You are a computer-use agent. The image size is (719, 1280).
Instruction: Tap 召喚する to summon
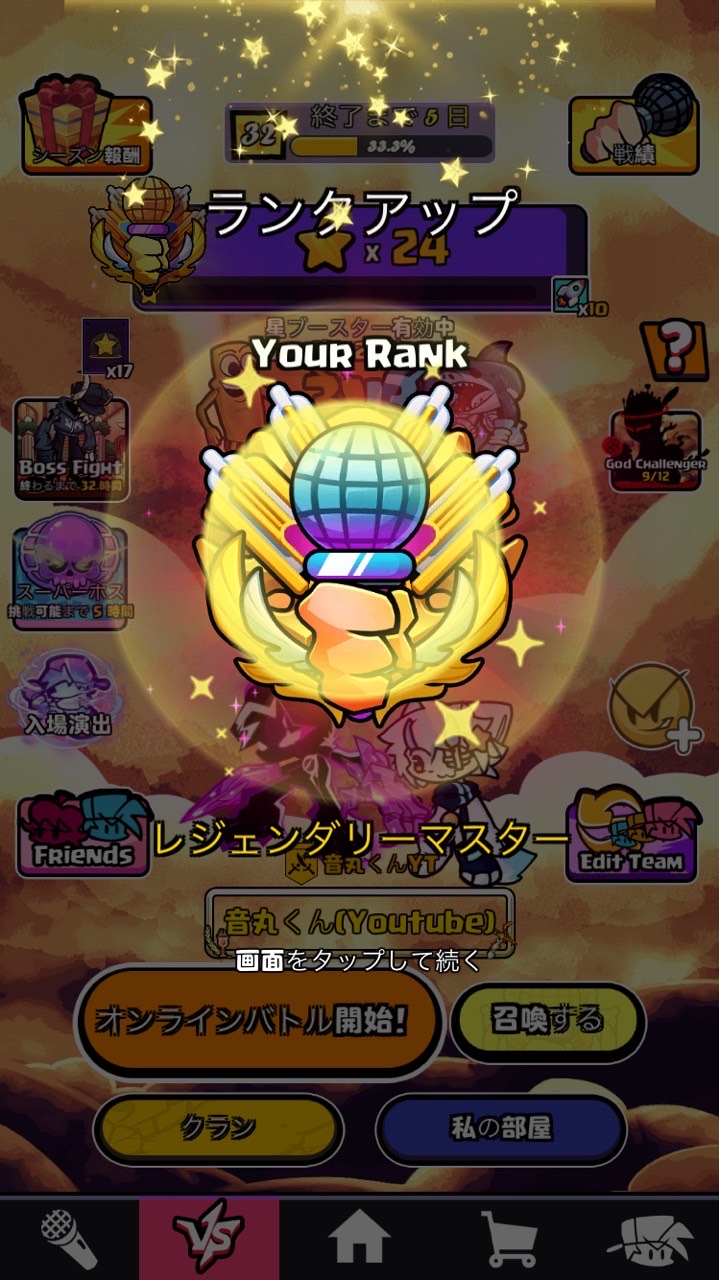click(x=547, y=1021)
